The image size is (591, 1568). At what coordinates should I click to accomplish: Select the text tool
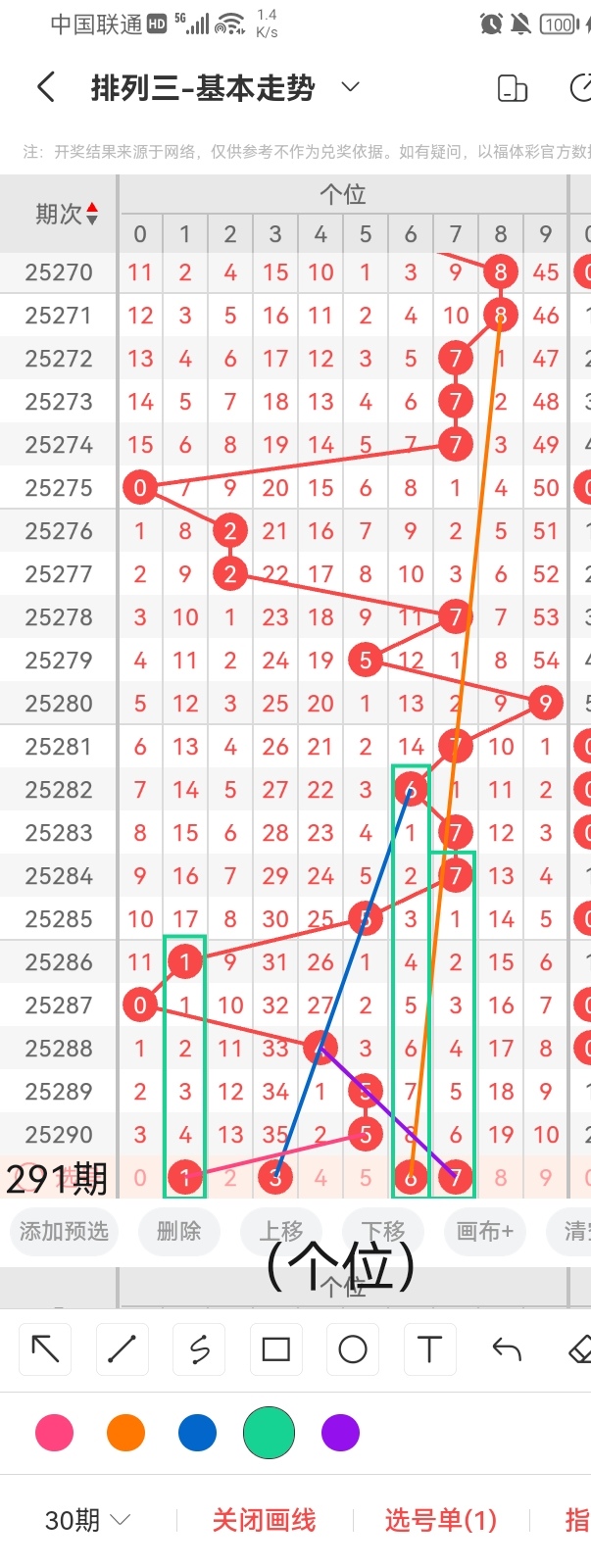(x=429, y=1349)
